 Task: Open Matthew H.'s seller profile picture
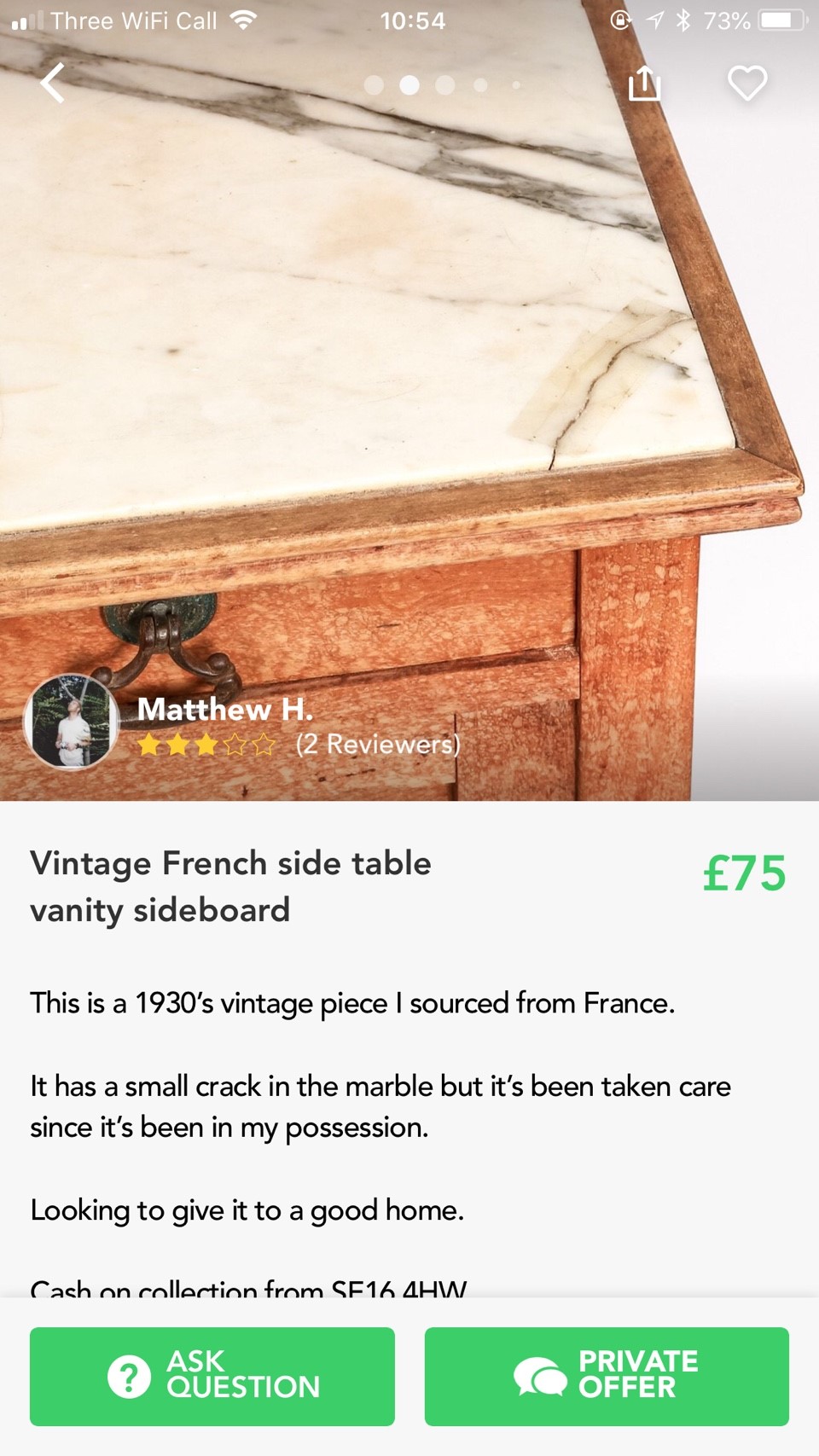coord(72,722)
